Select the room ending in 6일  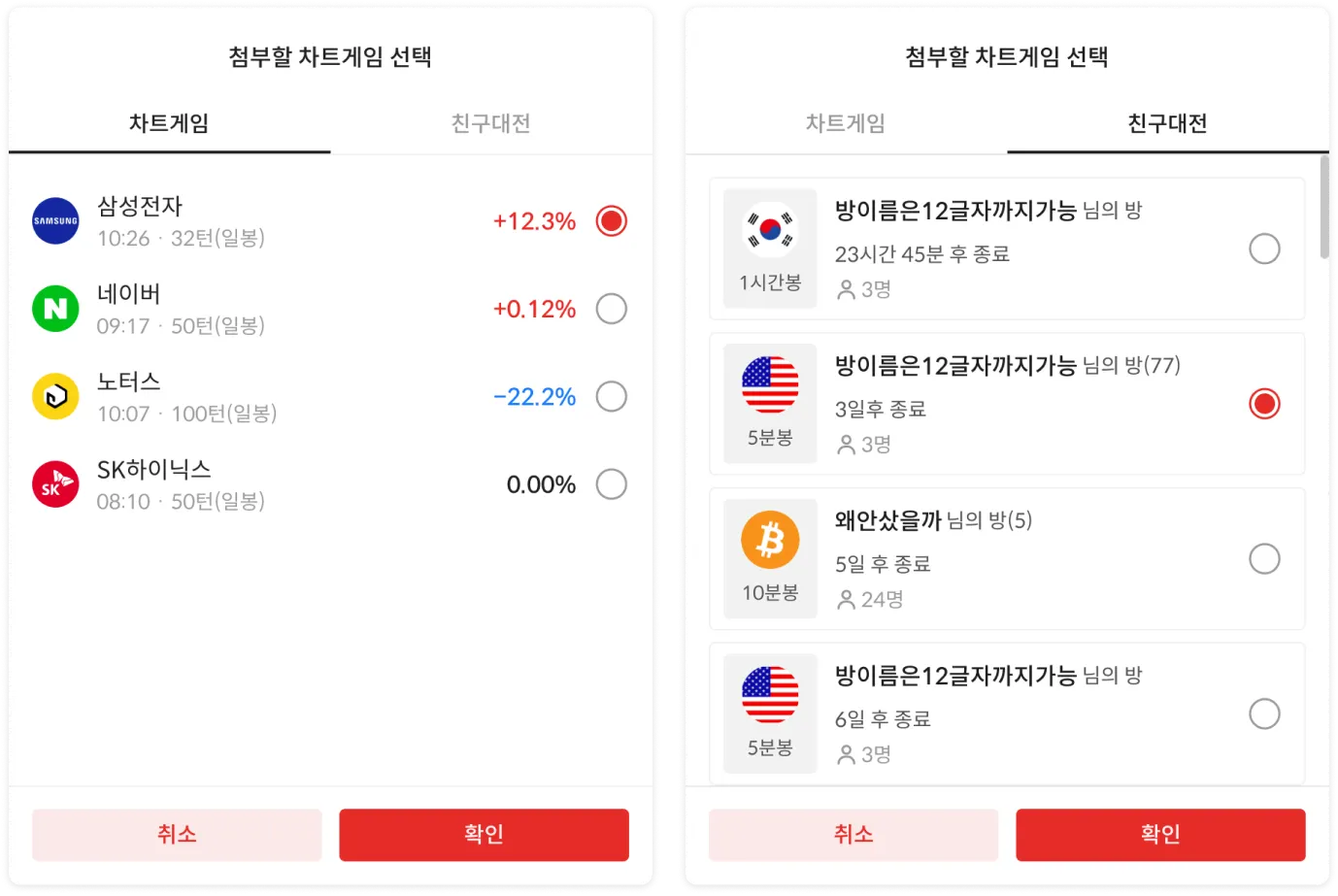pos(1263,714)
